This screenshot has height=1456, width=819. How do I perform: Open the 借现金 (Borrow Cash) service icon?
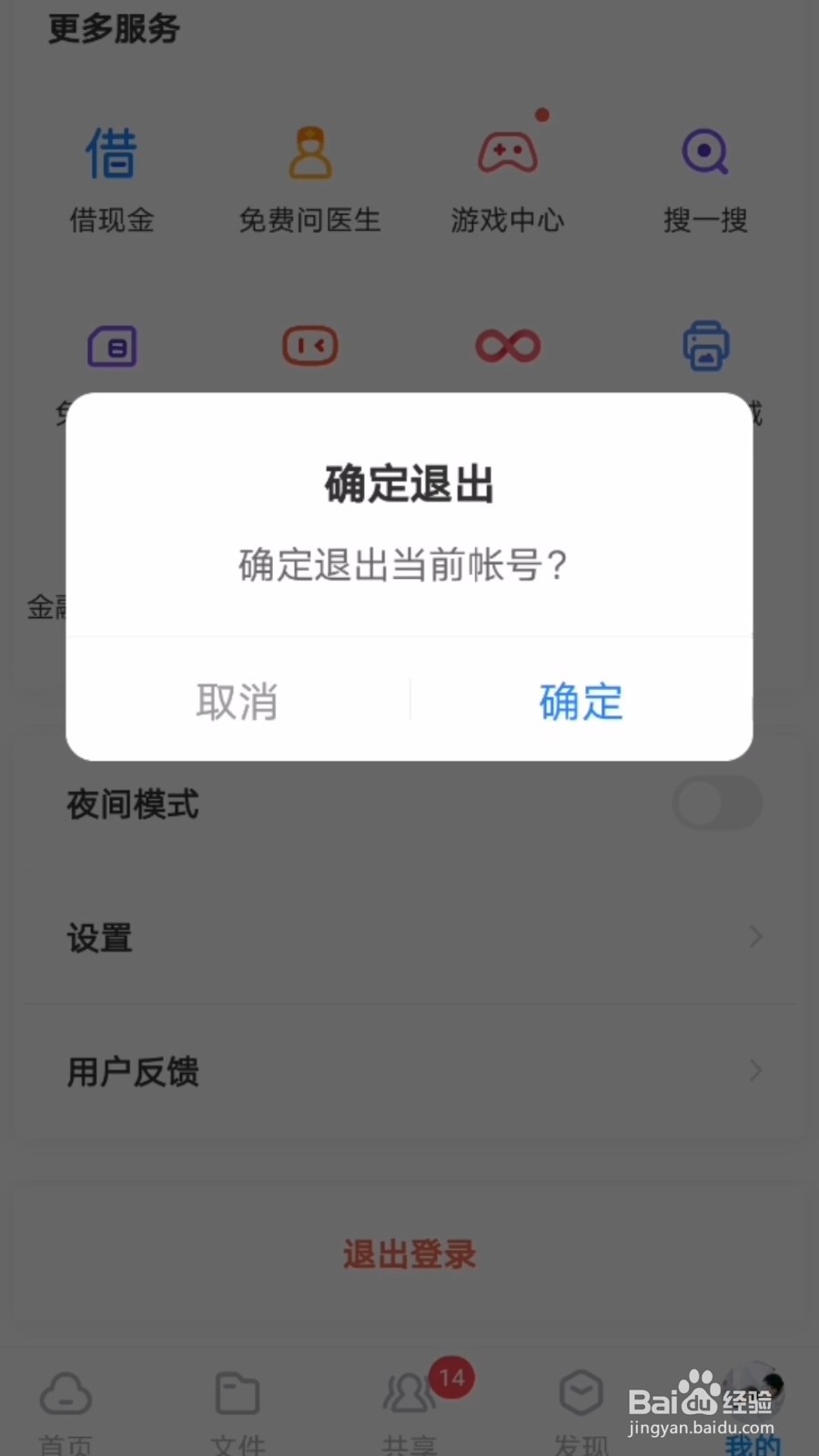110,177
